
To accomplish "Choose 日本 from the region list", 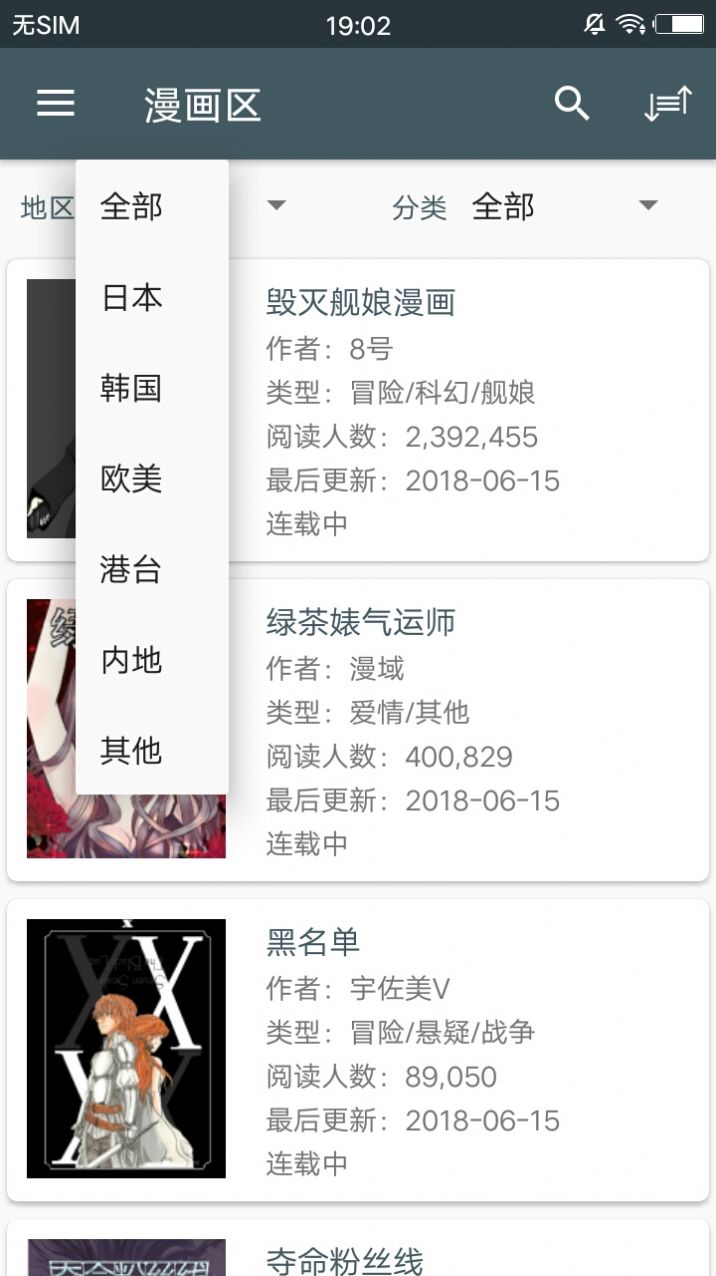I will tap(131, 297).
